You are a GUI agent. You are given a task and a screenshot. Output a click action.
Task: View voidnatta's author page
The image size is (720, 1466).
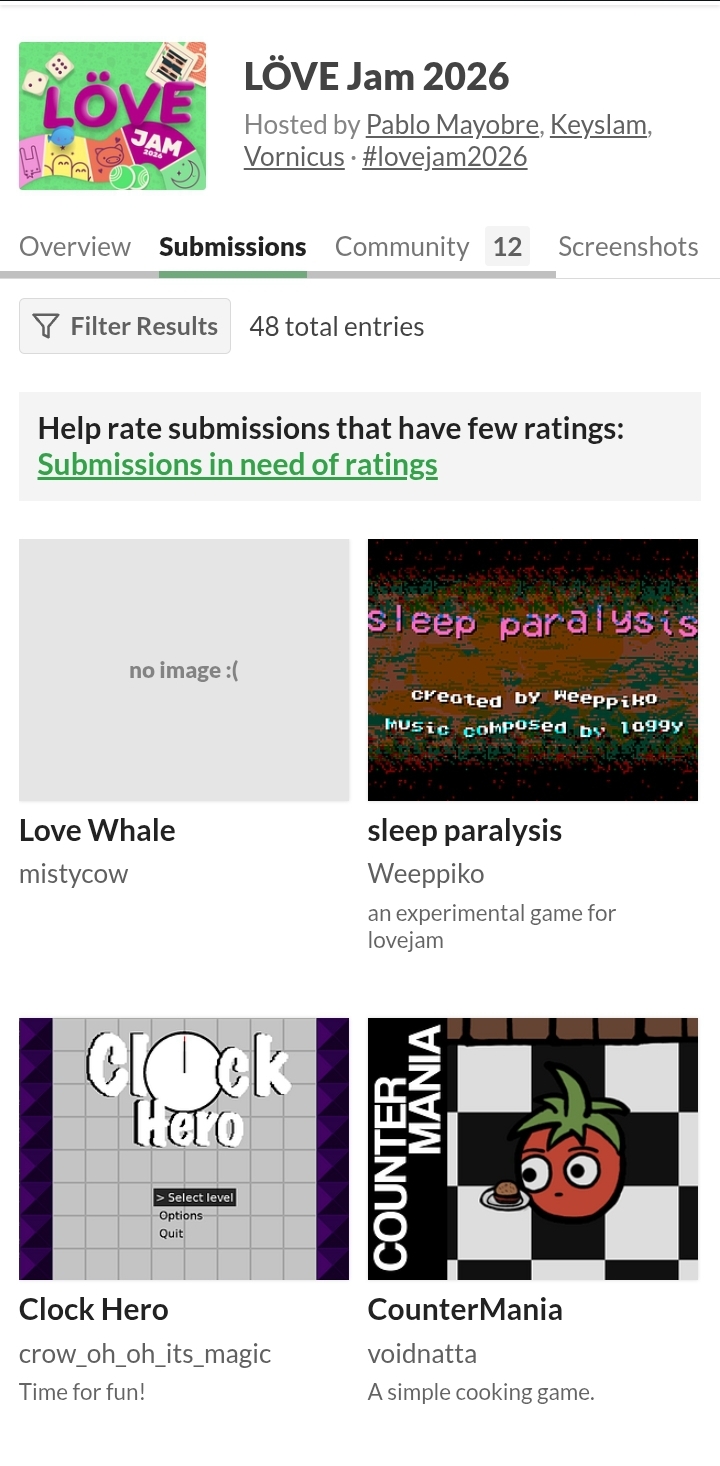422,1354
